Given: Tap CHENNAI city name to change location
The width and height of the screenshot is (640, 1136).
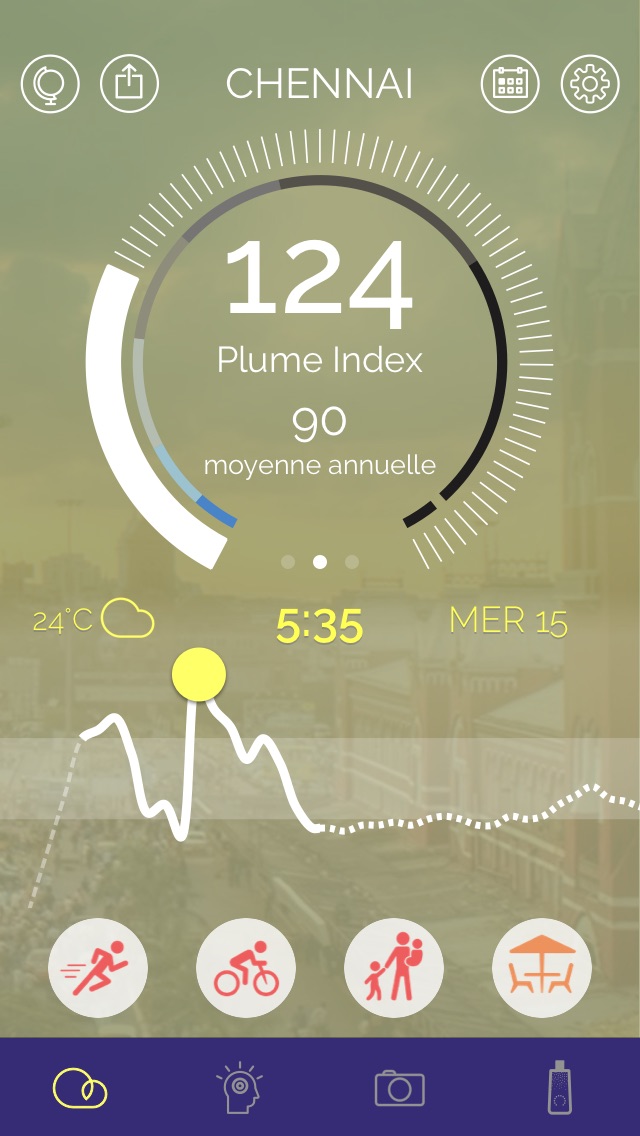Looking at the screenshot, I should click(320, 84).
